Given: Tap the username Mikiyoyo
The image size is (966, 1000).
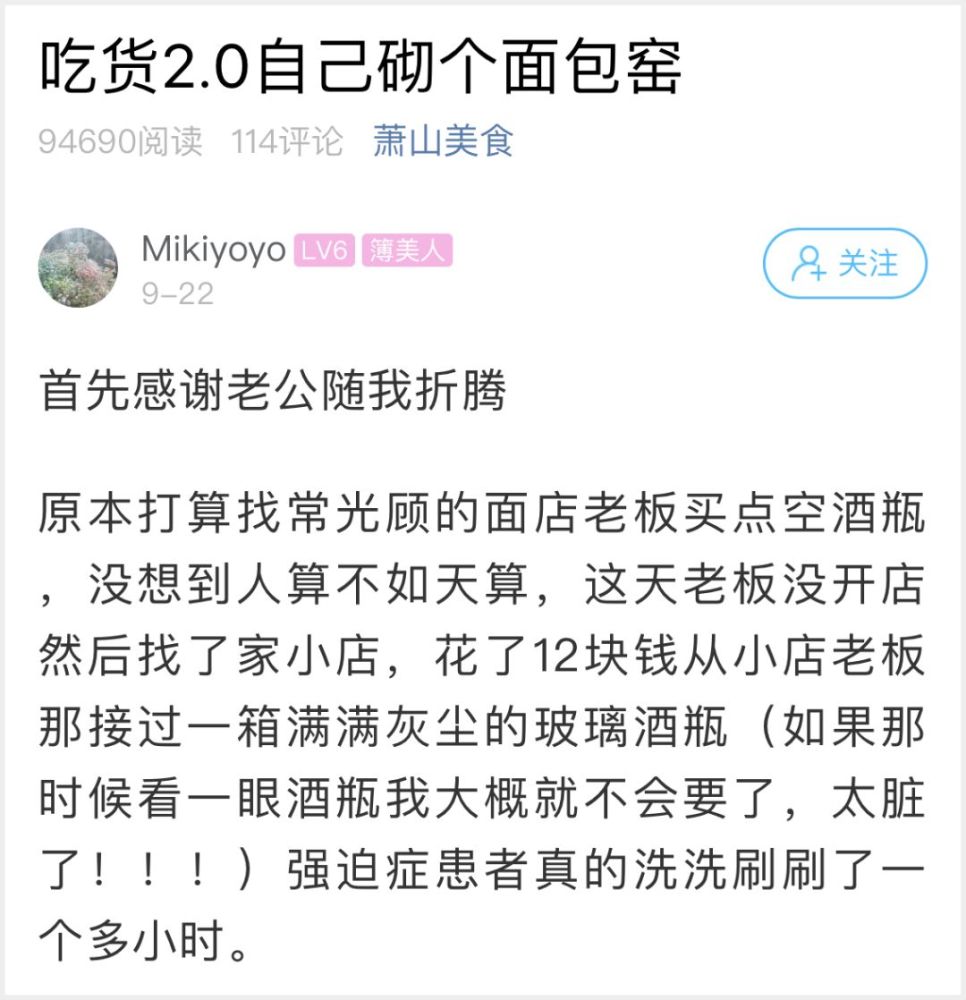Looking at the screenshot, I should click(x=213, y=249).
